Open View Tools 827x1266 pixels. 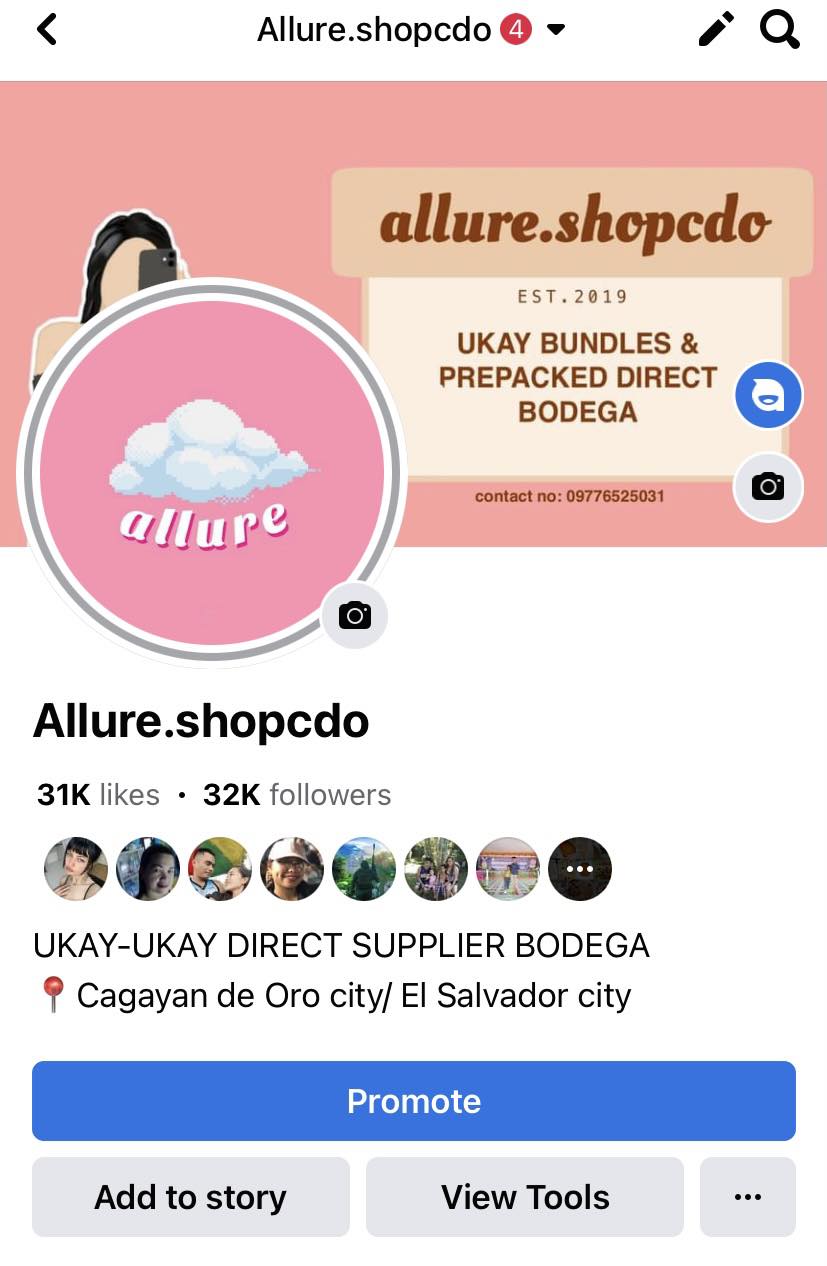point(525,1197)
